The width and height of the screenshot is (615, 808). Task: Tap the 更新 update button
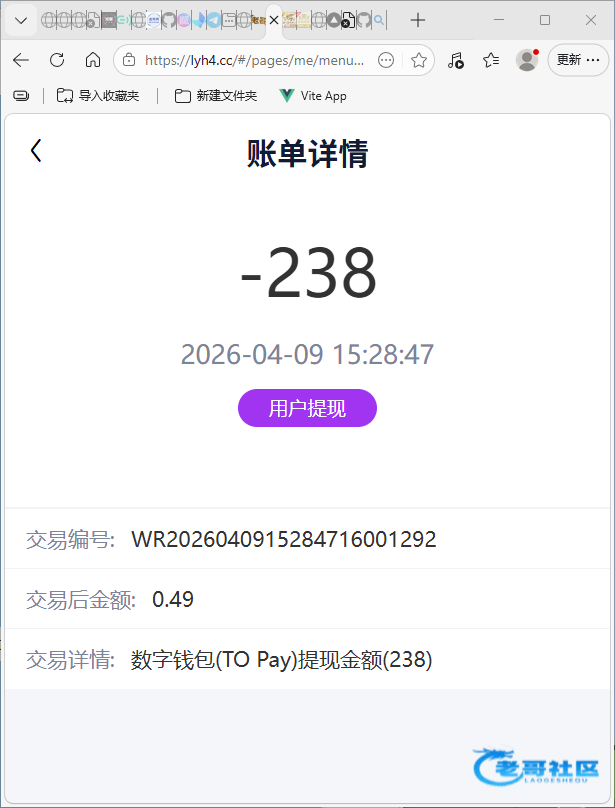click(x=578, y=60)
